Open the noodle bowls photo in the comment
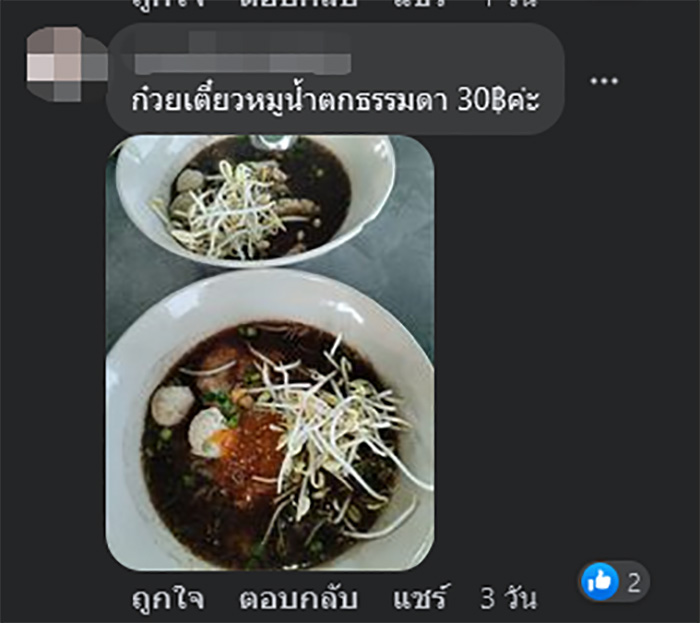 [x=270, y=352]
